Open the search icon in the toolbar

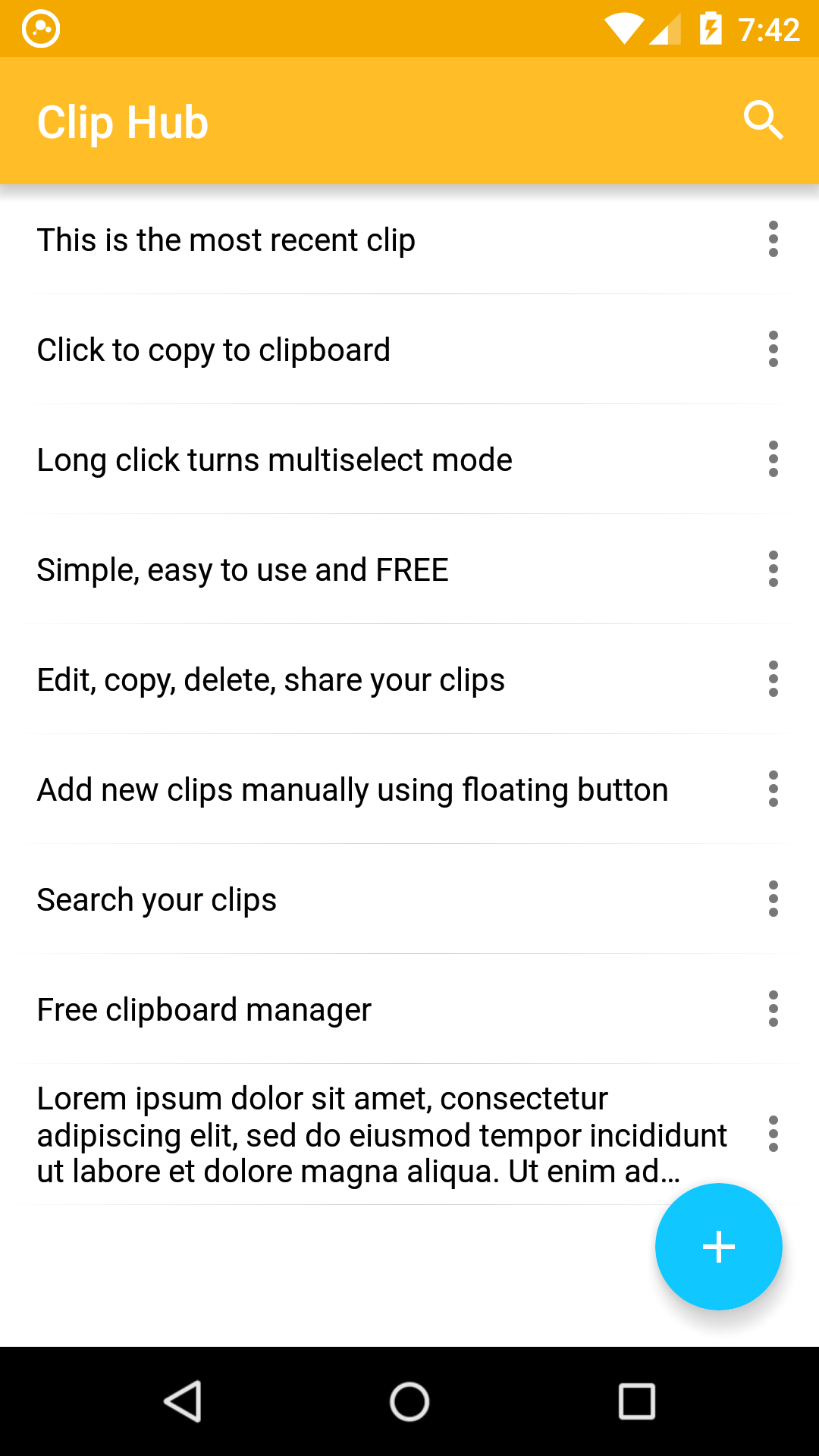click(763, 120)
